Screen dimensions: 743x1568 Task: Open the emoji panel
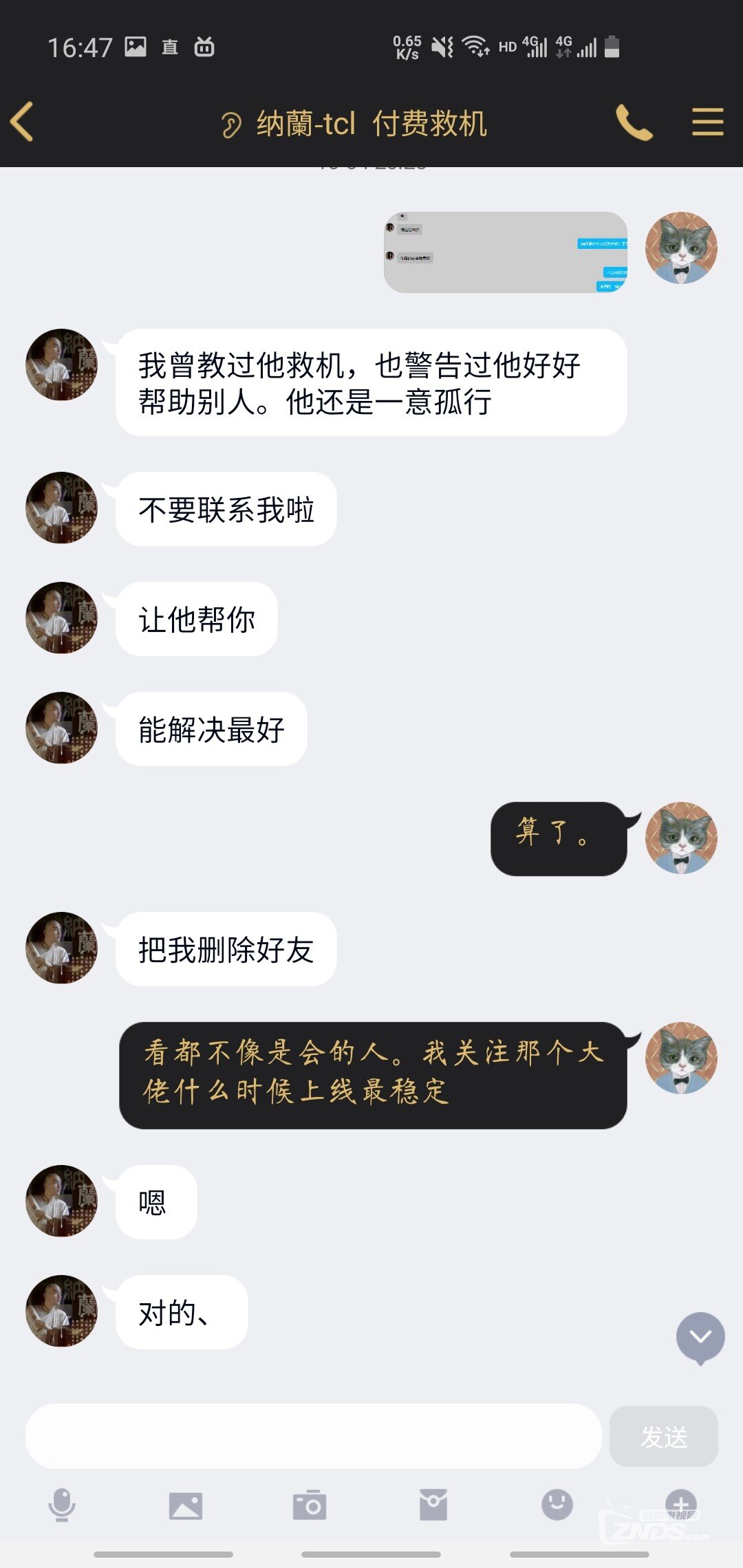coord(557,1505)
